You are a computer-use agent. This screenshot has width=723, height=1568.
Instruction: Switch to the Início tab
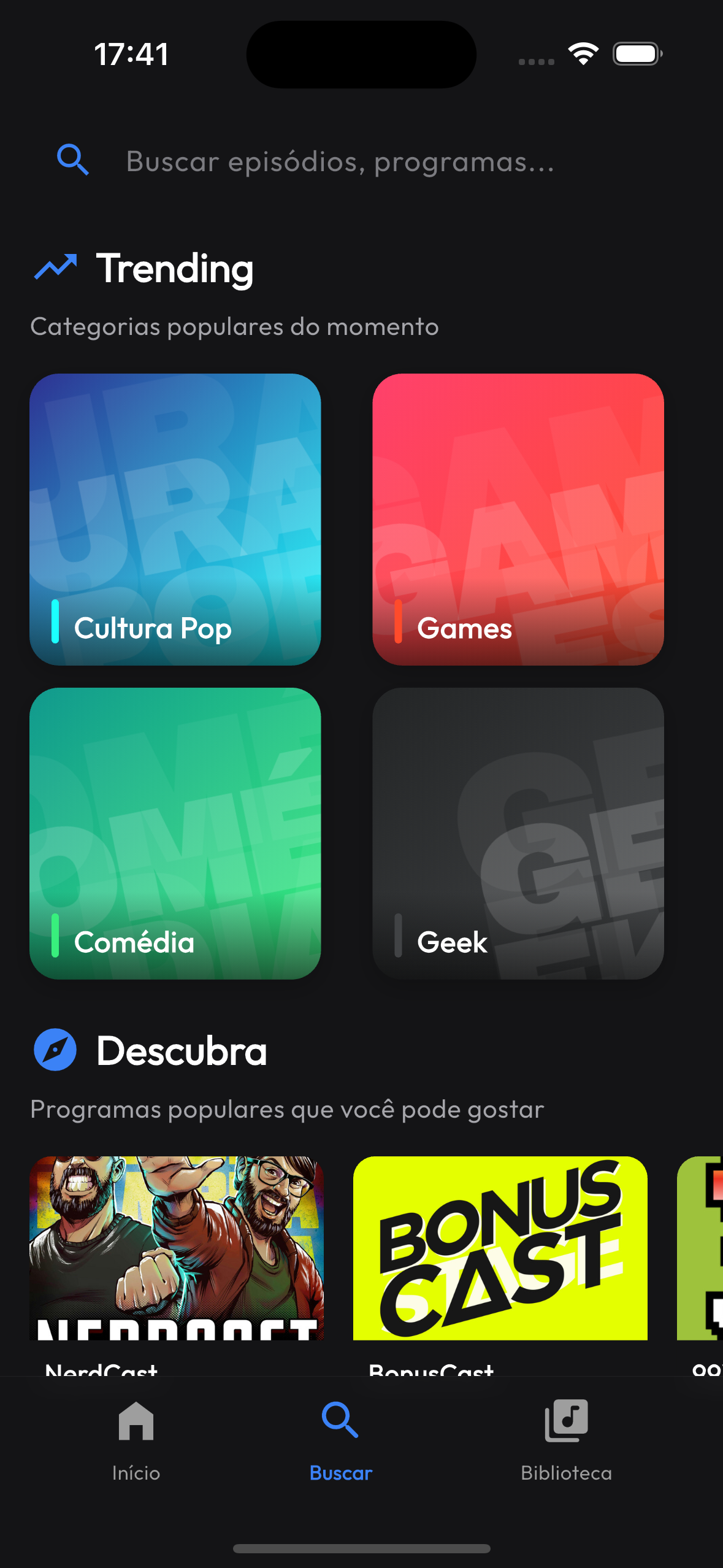pyautogui.click(x=136, y=1439)
